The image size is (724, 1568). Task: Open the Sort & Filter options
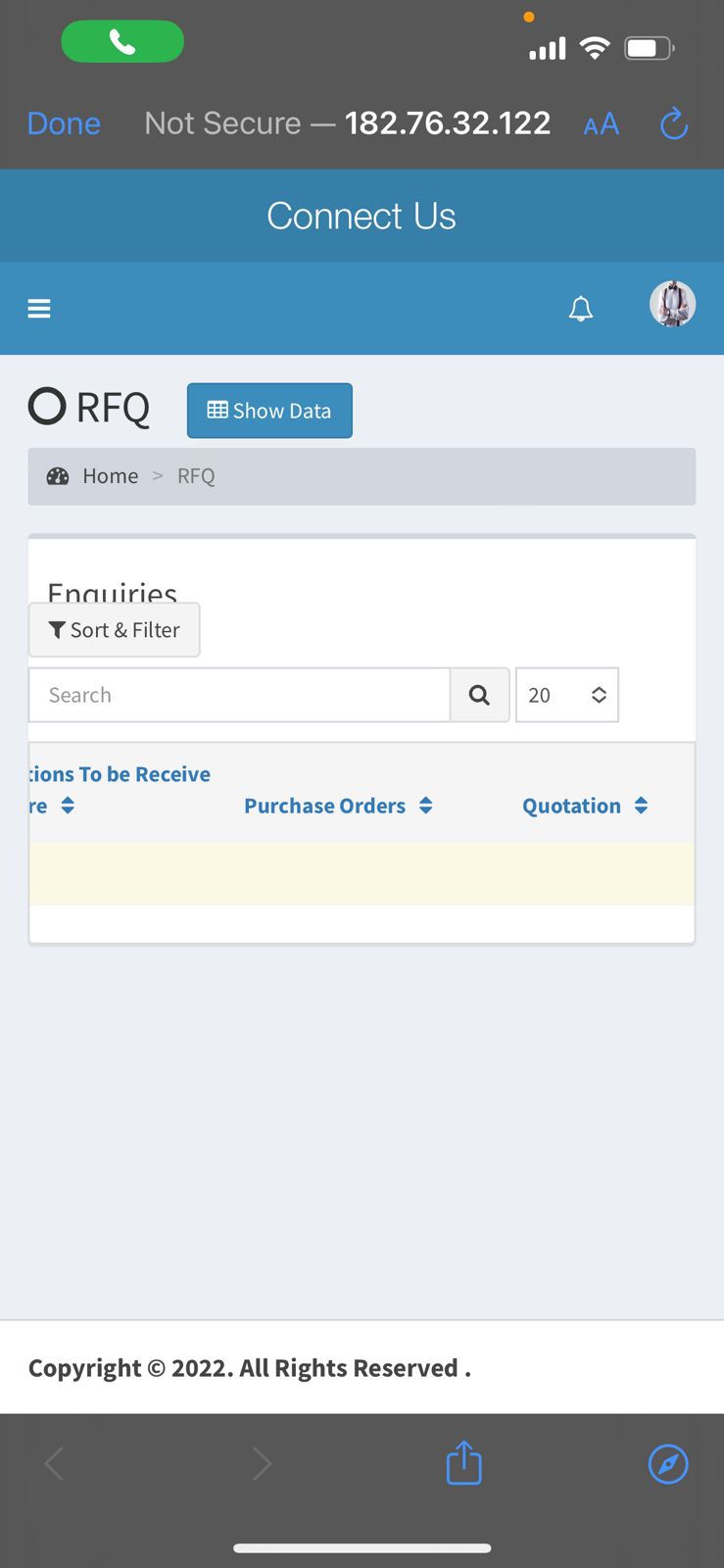tap(115, 629)
